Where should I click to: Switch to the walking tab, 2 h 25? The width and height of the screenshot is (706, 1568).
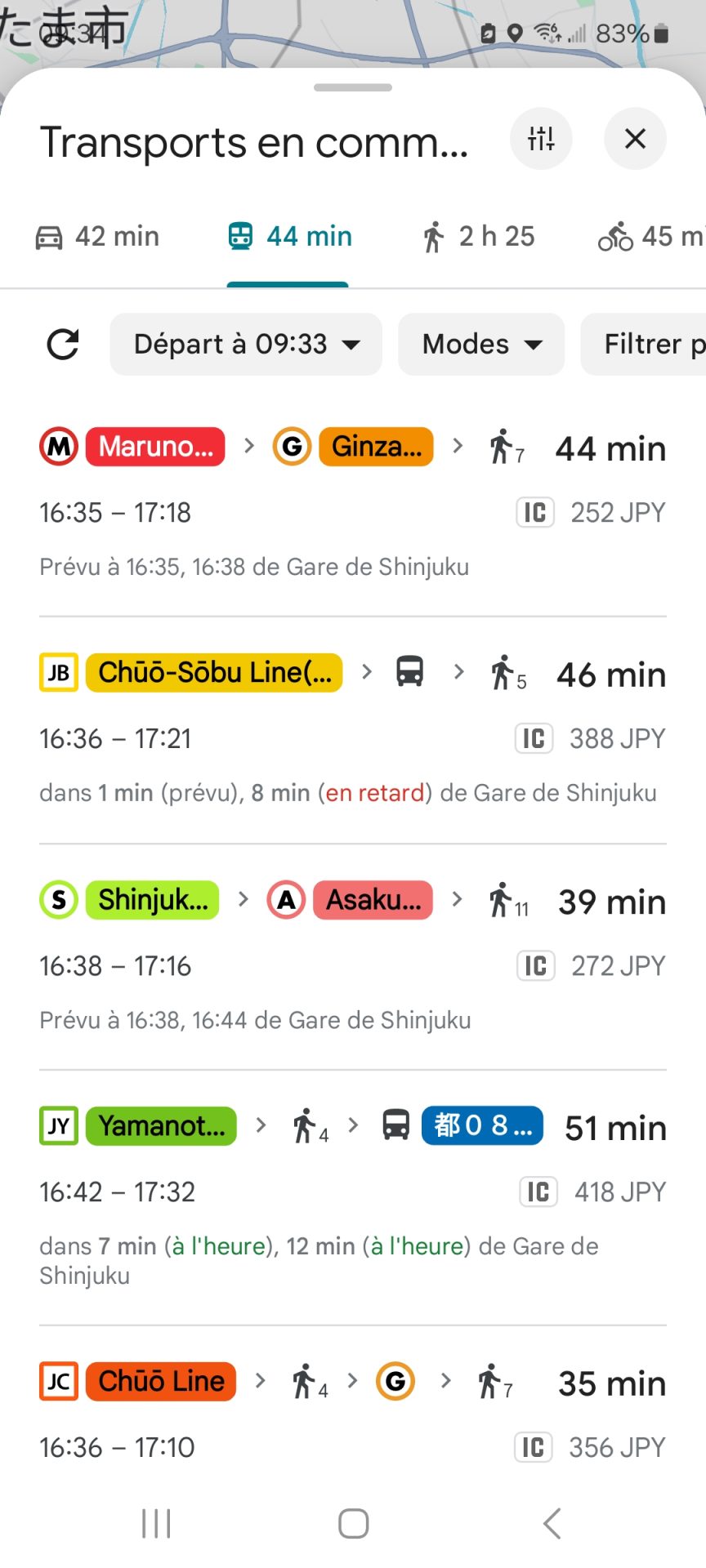point(478,237)
